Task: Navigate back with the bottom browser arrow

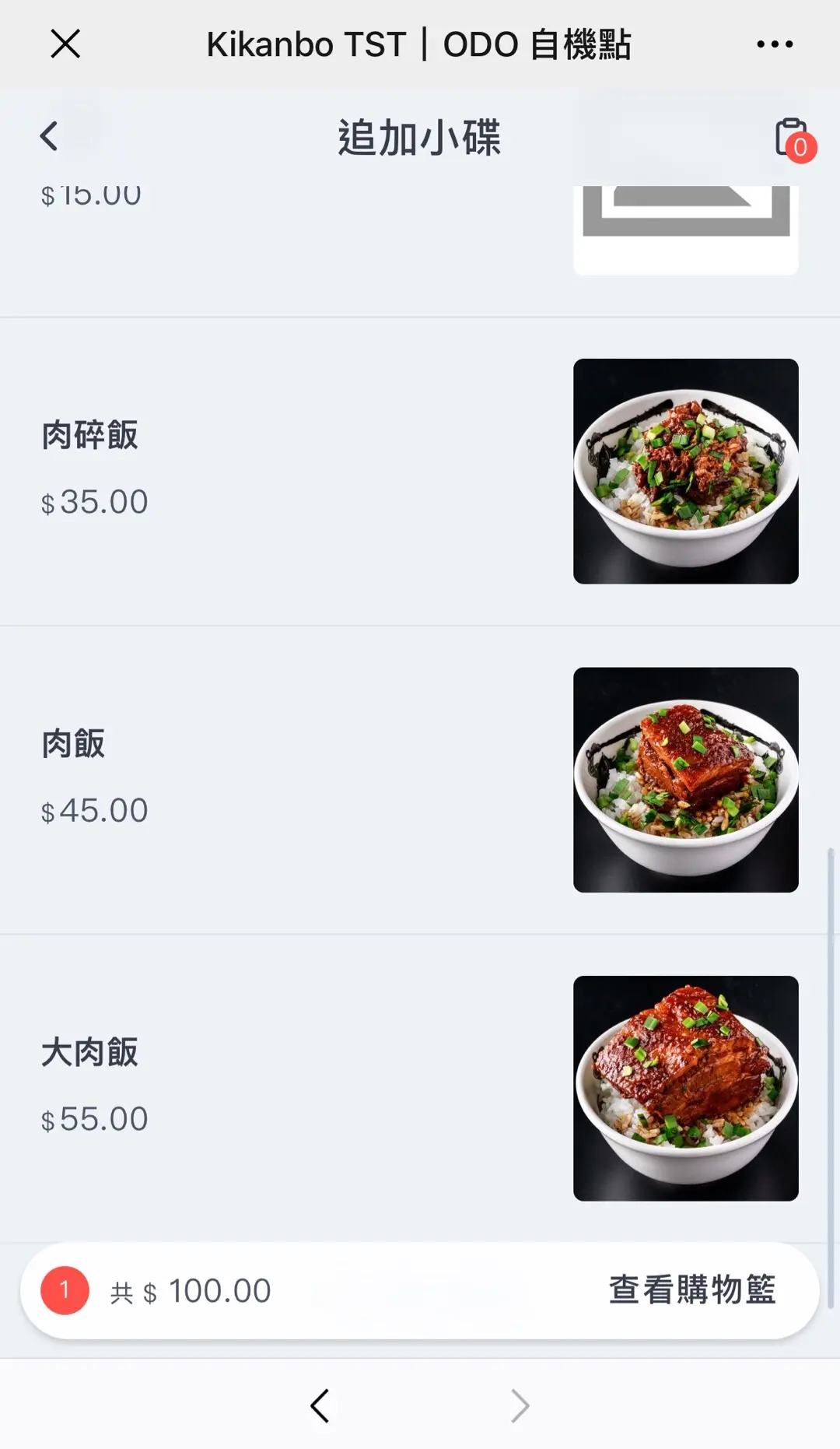Action: click(320, 1405)
